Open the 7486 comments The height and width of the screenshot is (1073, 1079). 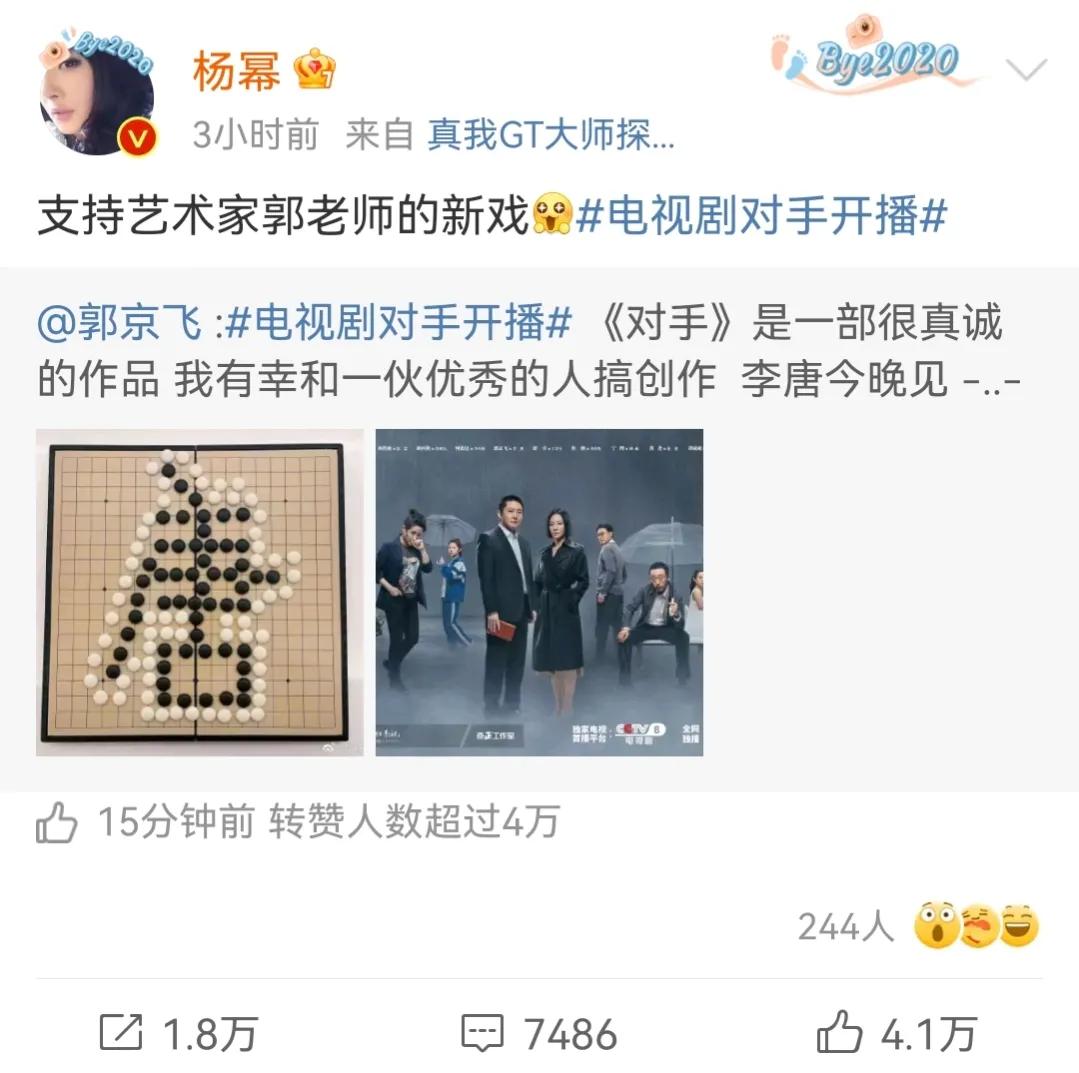(538, 1034)
